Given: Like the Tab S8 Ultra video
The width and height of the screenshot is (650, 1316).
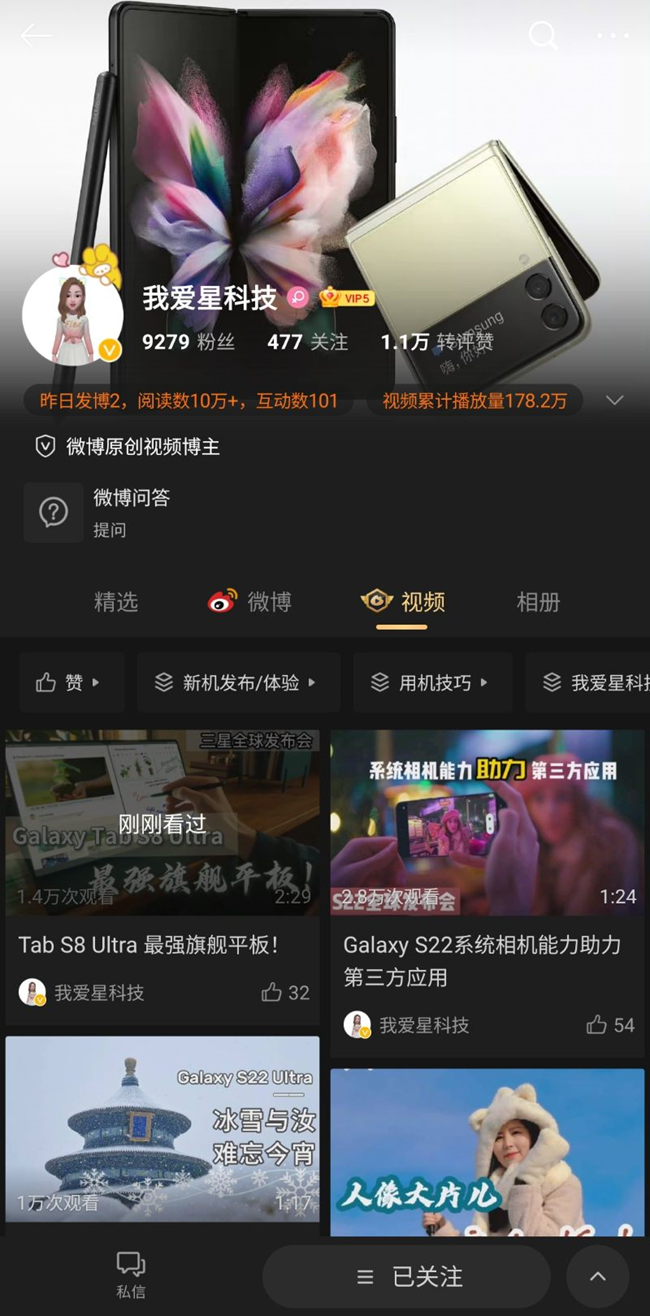Looking at the screenshot, I should [x=284, y=993].
